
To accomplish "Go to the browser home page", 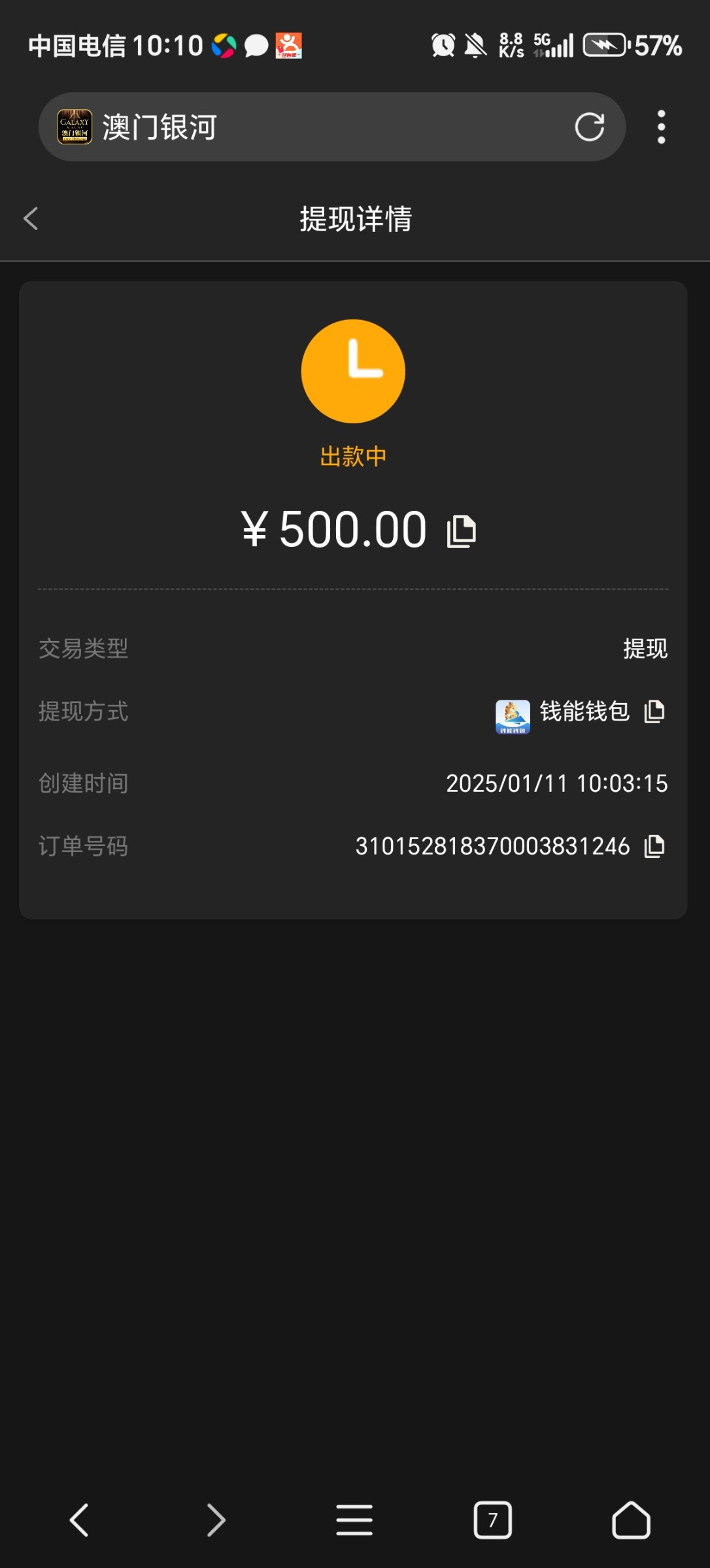I will pos(631,1520).
